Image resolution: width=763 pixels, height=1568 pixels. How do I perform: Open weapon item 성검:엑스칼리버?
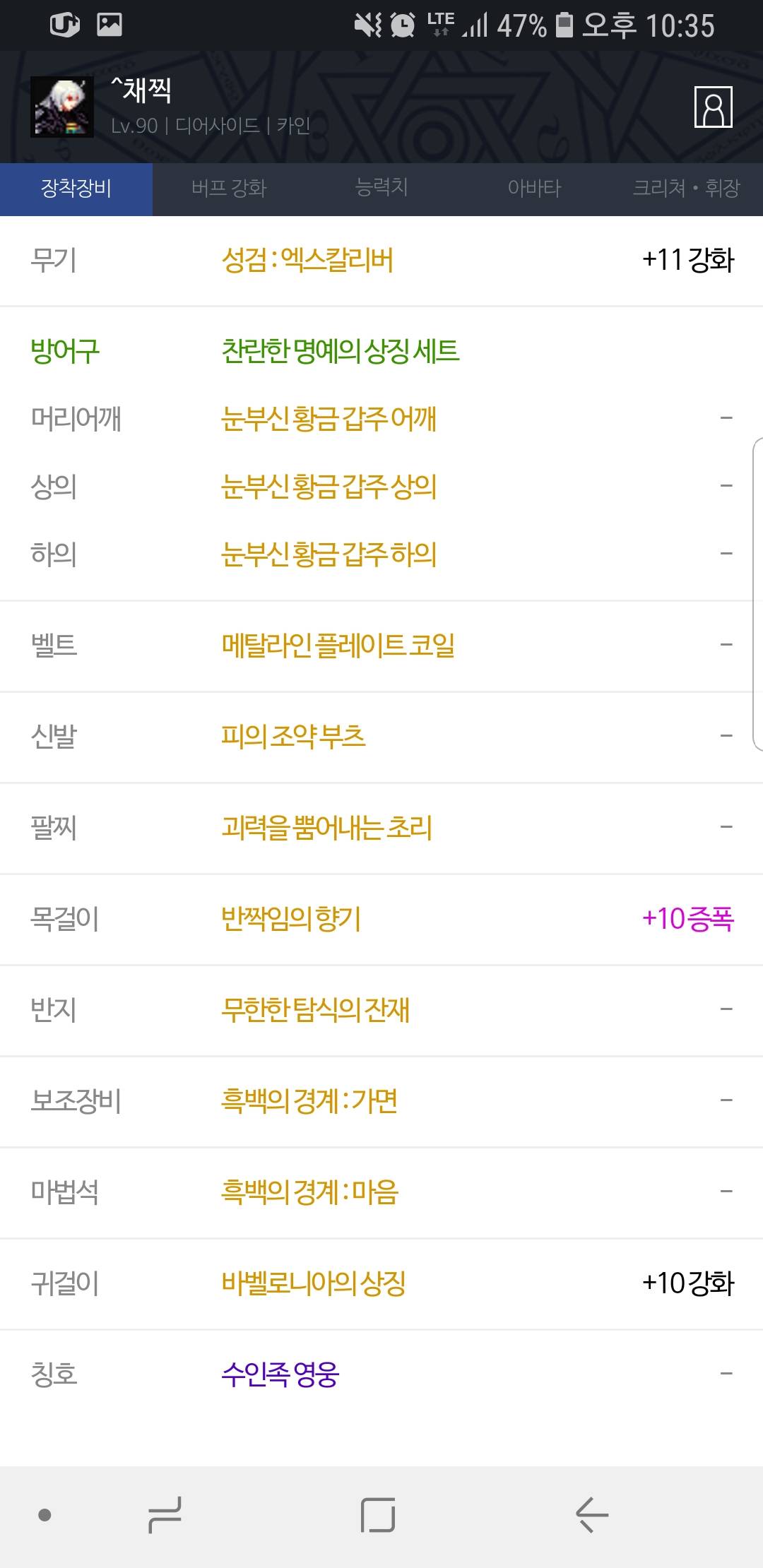coord(307,261)
